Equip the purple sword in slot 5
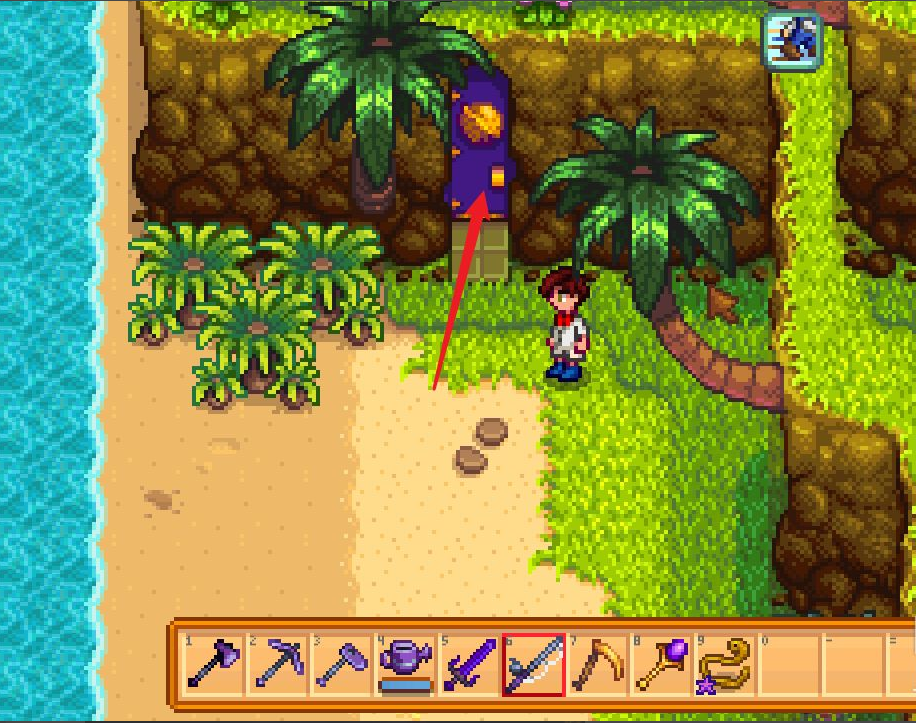This screenshot has width=916, height=723. tap(470, 663)
